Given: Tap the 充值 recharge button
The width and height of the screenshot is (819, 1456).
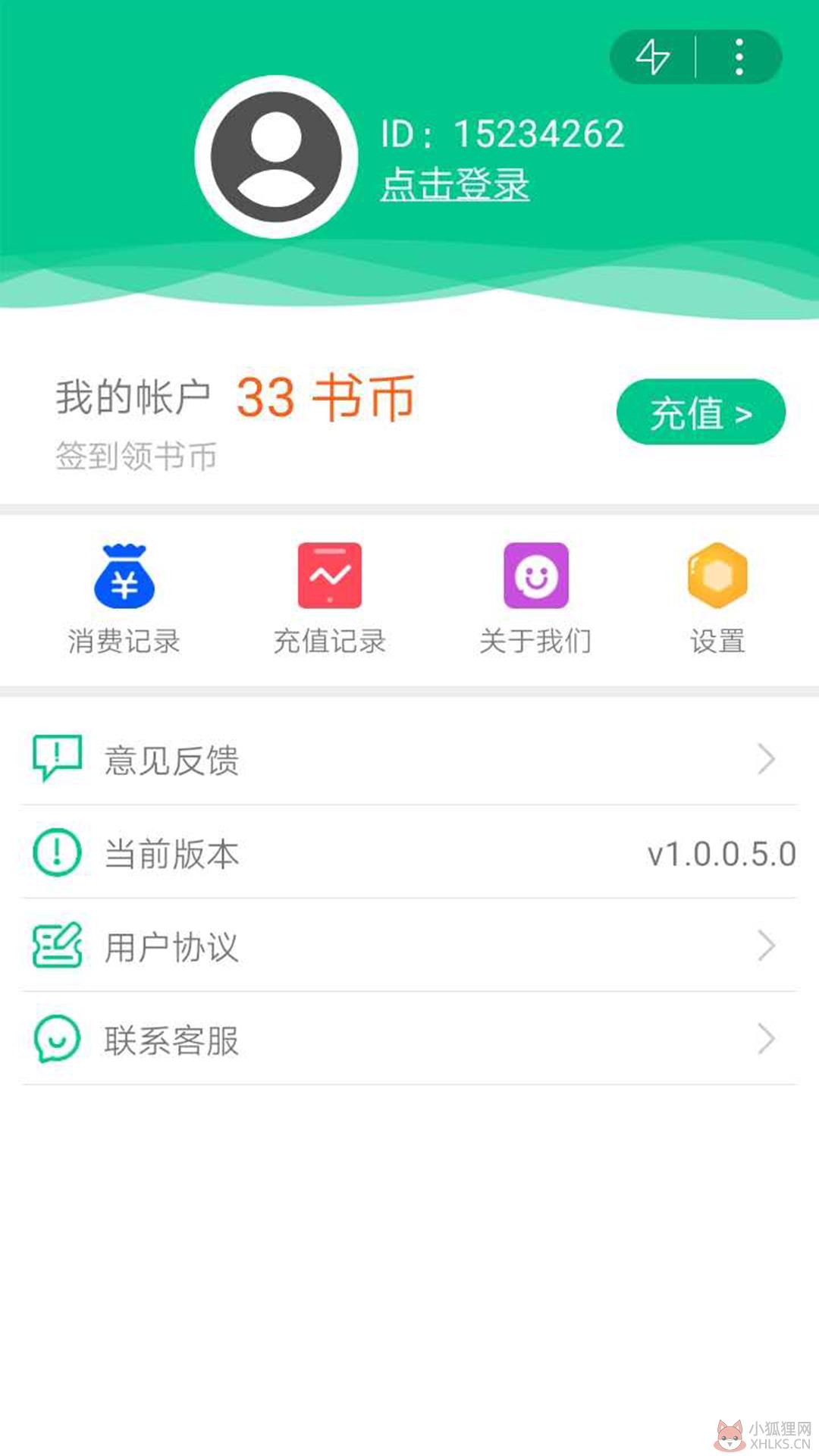Looking at the screenshot, I should 701,412.
